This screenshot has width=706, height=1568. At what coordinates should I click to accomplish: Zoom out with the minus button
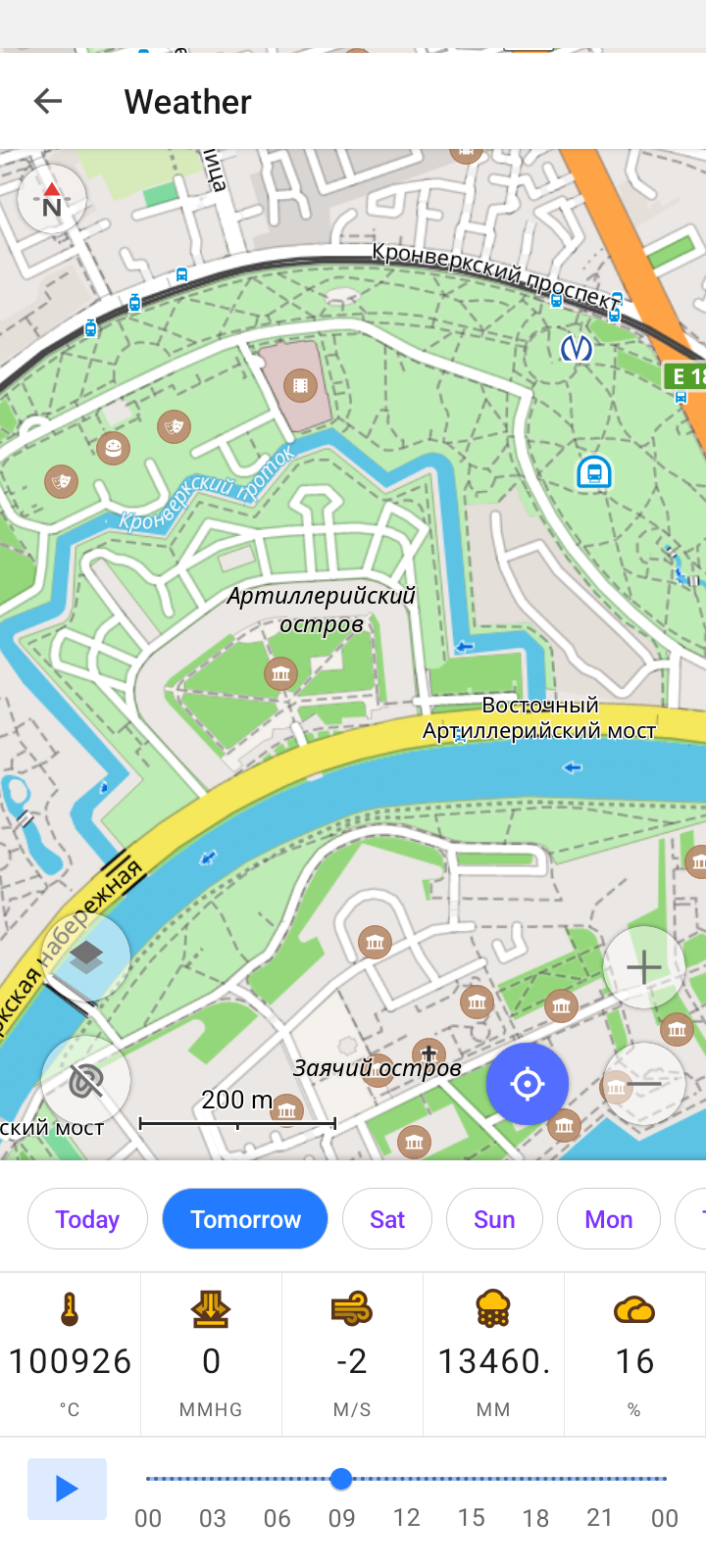click(644, 1084)
